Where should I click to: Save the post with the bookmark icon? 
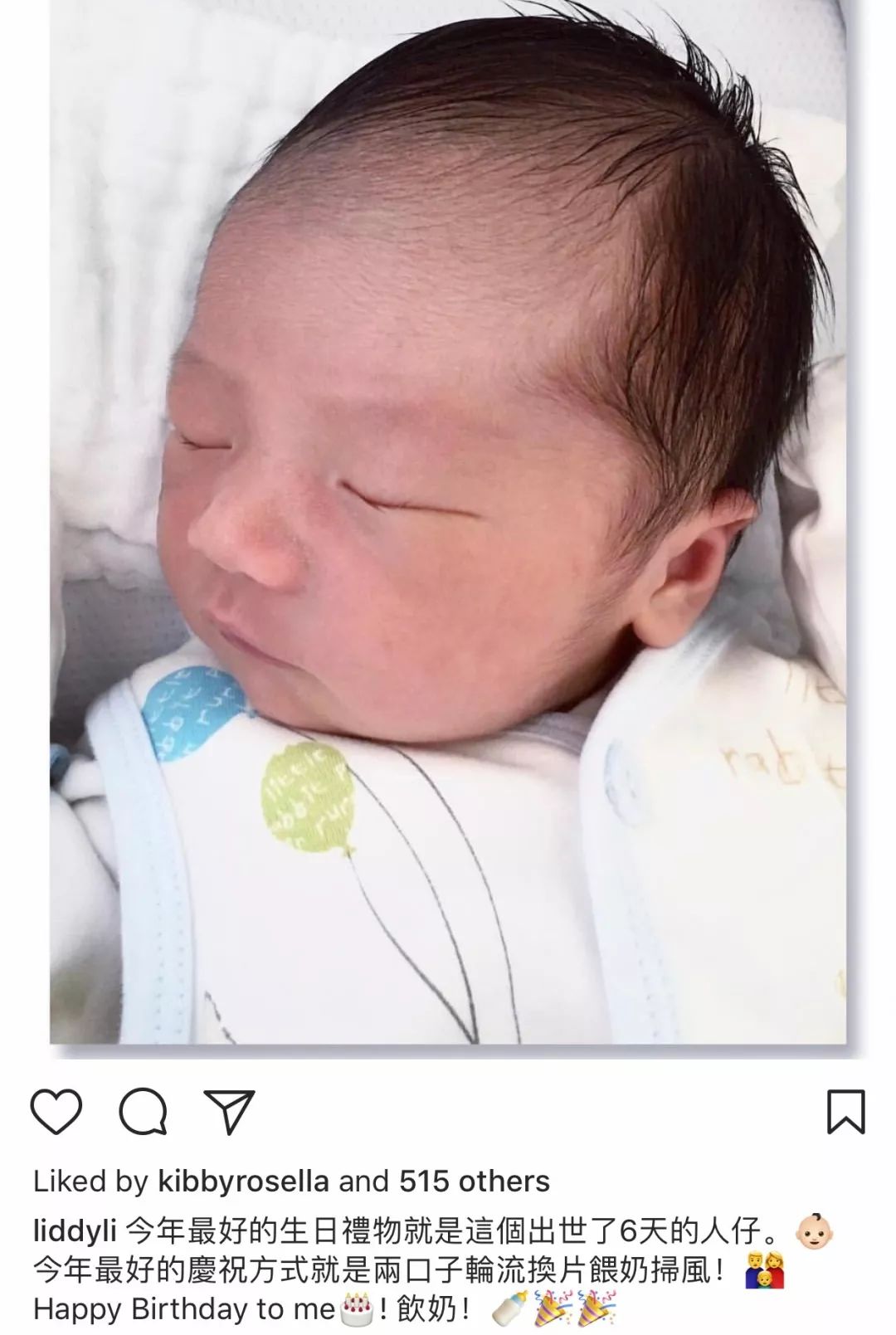(x=845, y=1112)
